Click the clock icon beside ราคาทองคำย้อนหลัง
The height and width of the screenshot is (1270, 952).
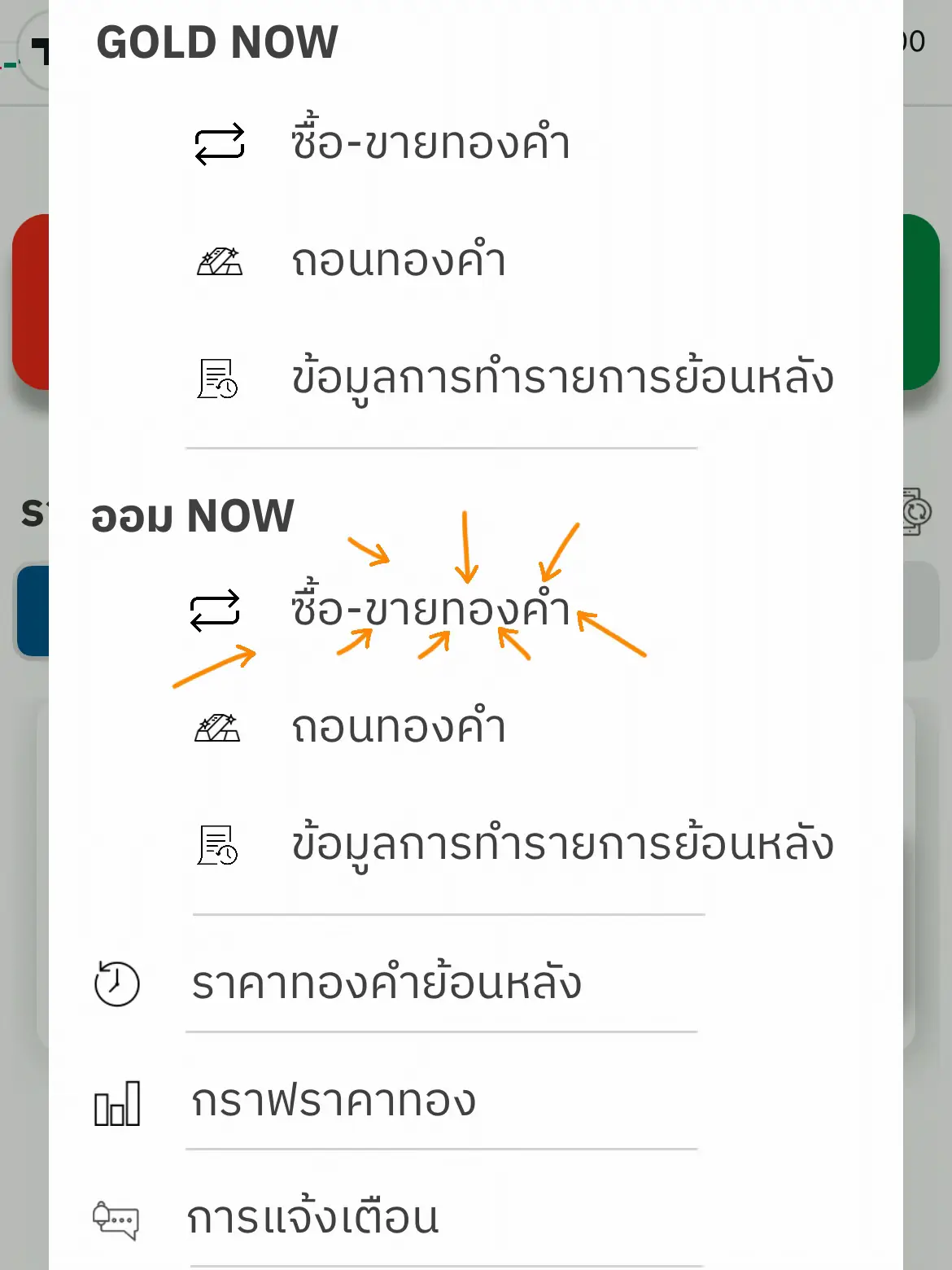(116, 982)
